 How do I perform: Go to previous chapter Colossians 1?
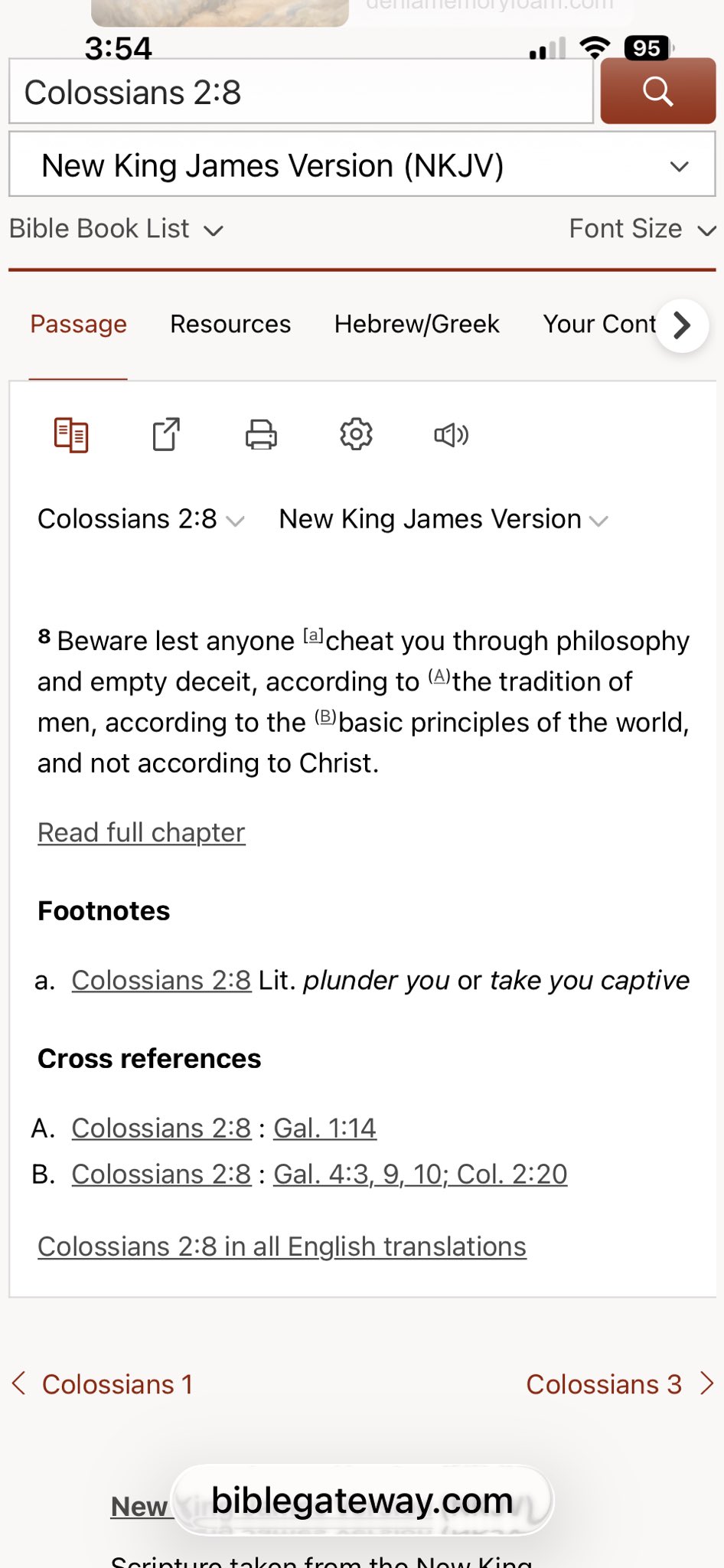[x=103, y=1384]
